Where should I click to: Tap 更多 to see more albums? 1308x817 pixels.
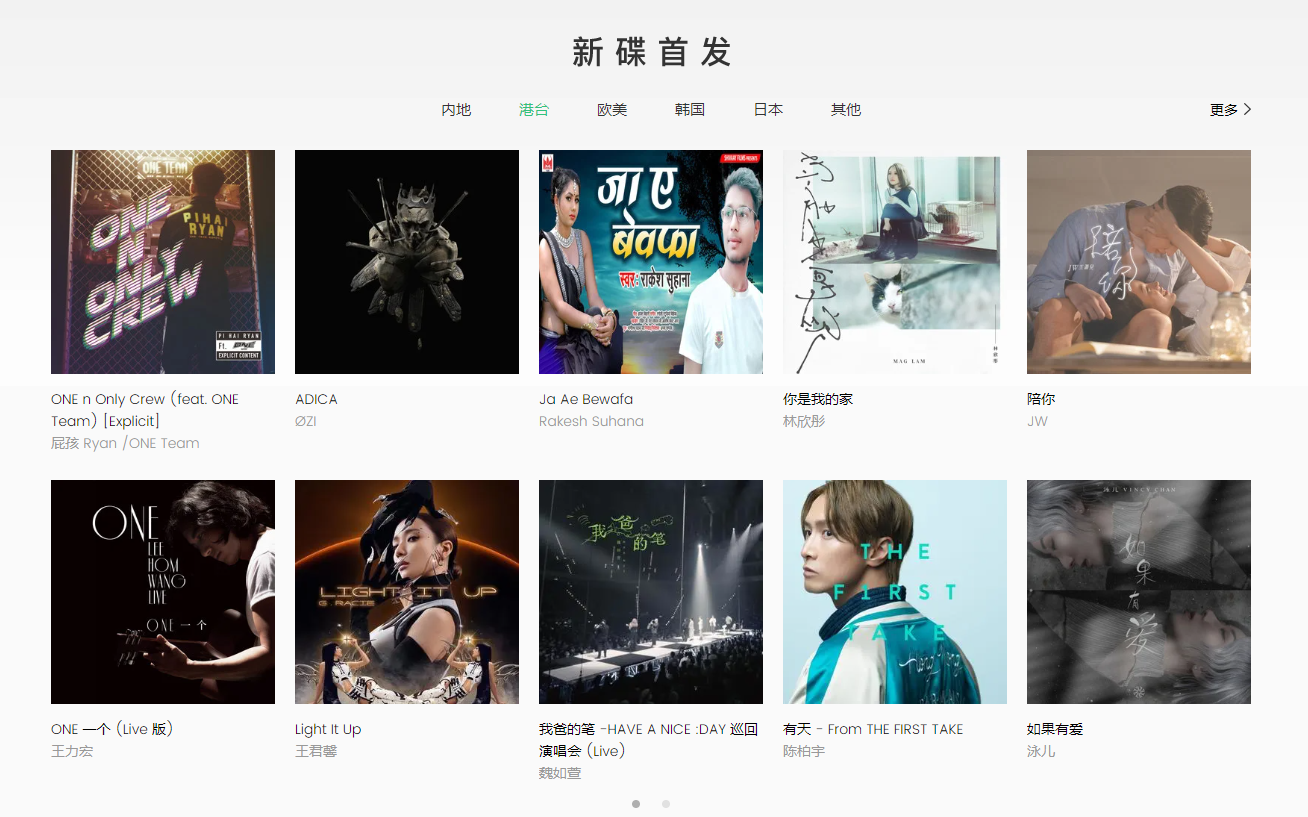click(x=1230, y=110)
